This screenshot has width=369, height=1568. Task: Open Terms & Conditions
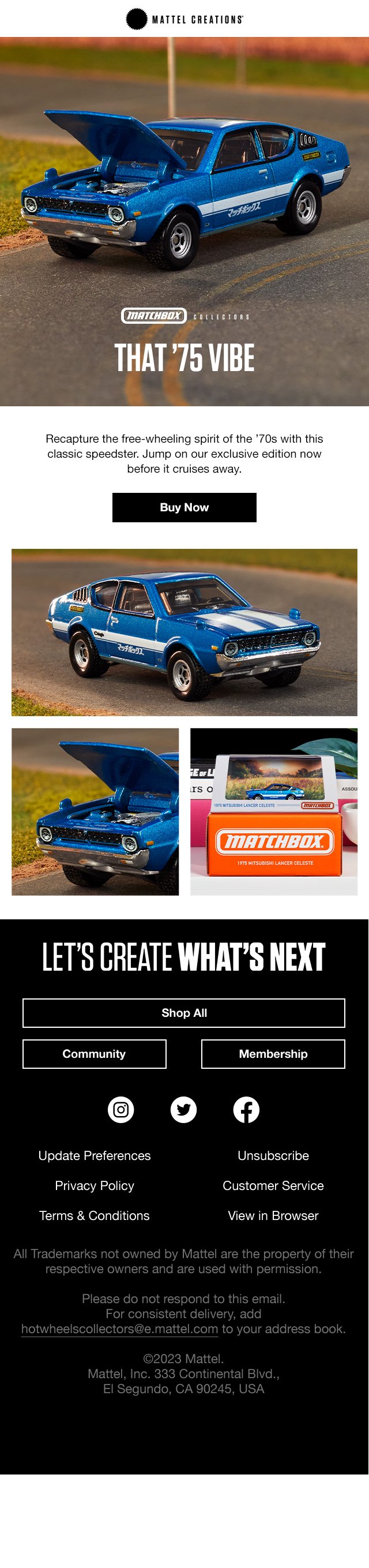coord(94,1215)
